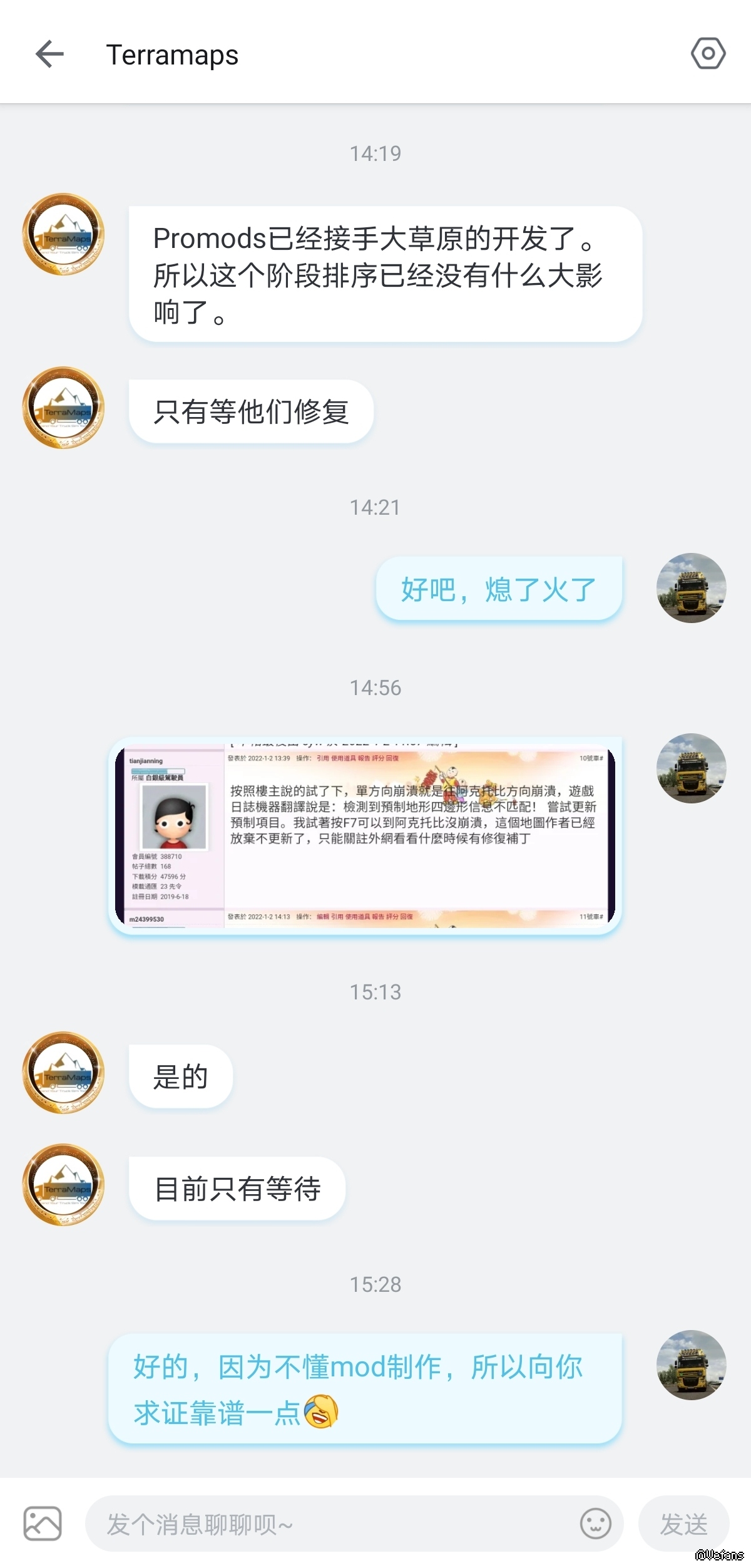This screenshot has height=1568, width=751.
Task: Open chat settings hexagon icon
Action: coord(708,54)
